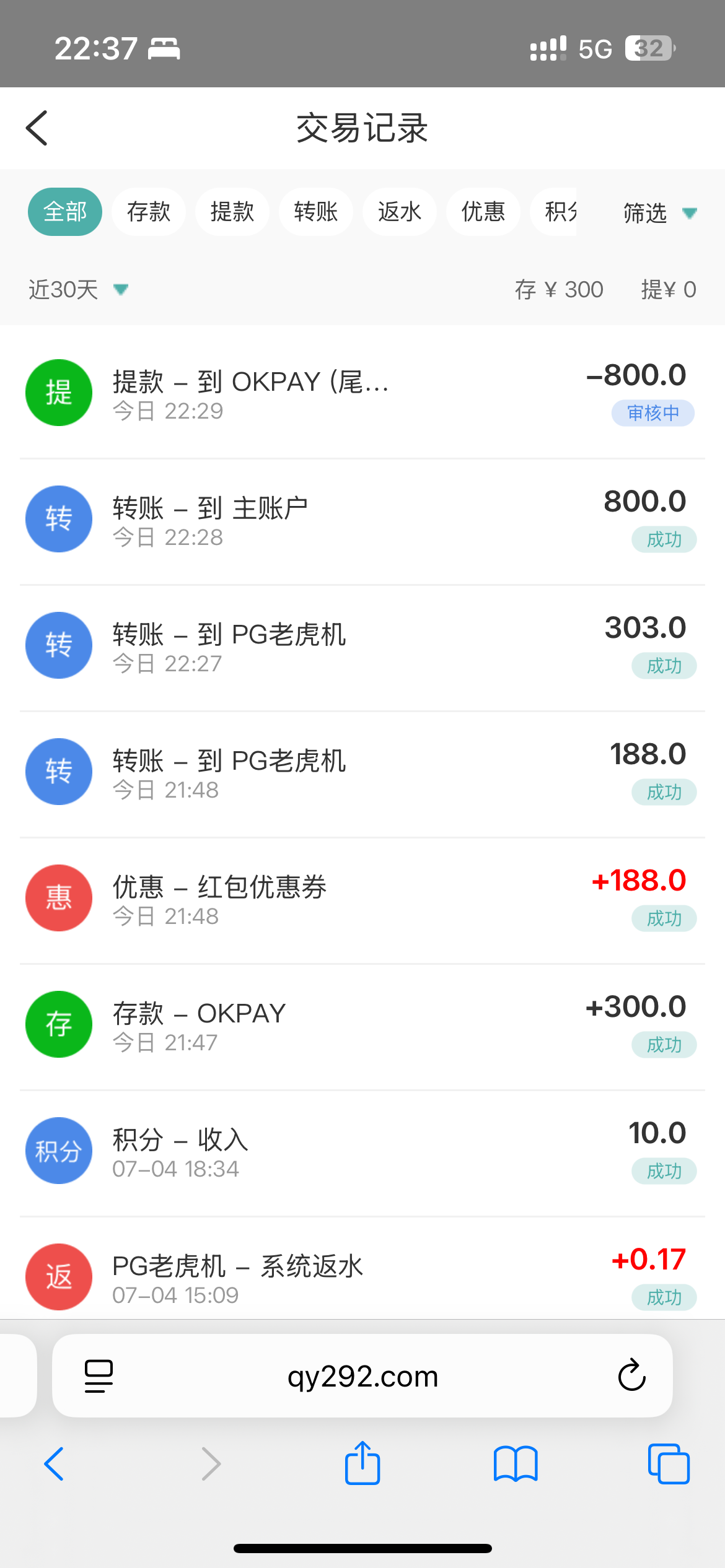Screen dimensions: 725x1568
Task: Go back from 交易记录 page
Action: (37, 128)
